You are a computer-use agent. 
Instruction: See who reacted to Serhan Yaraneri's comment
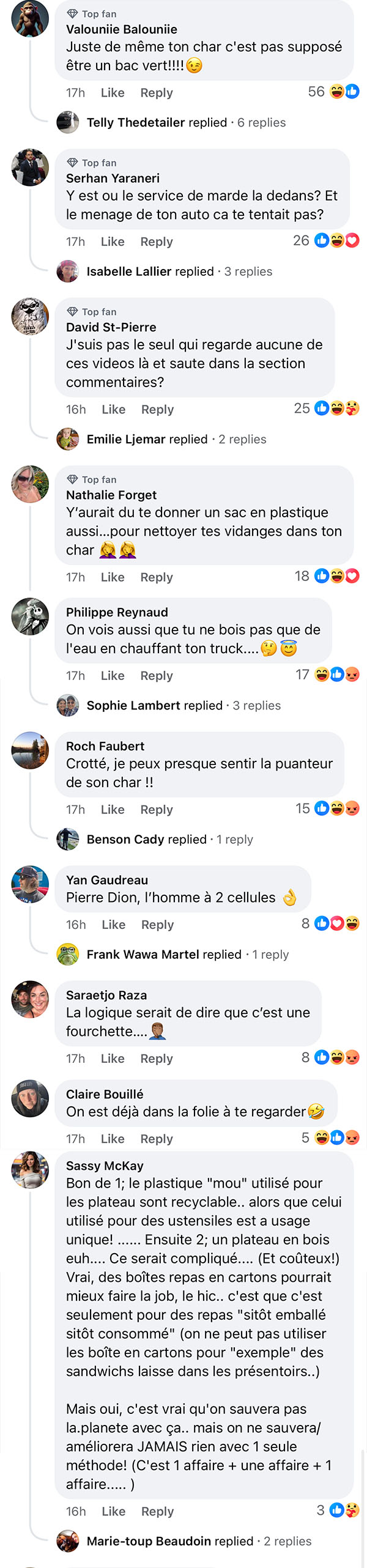tap(327, 240)
